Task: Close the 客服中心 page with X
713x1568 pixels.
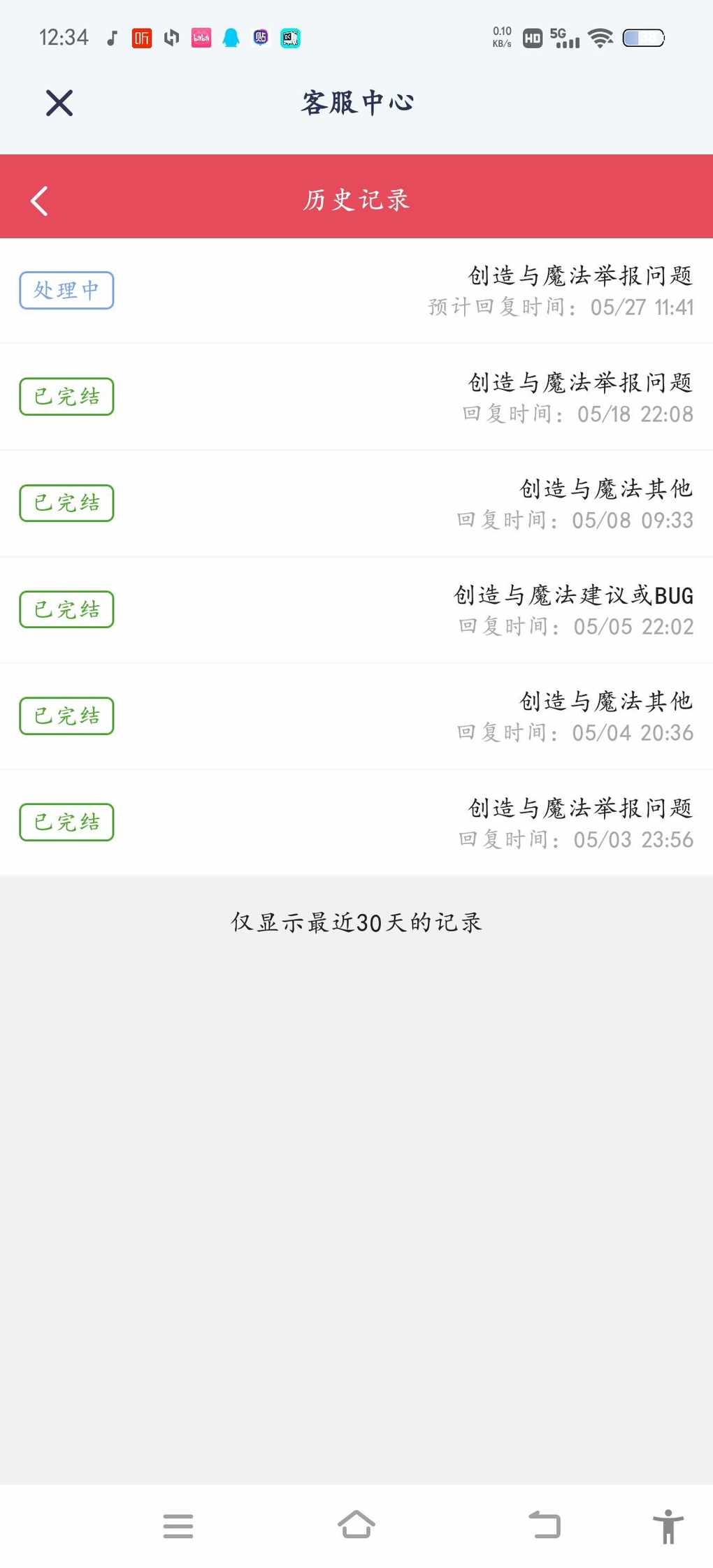Action: click(59, 103)
